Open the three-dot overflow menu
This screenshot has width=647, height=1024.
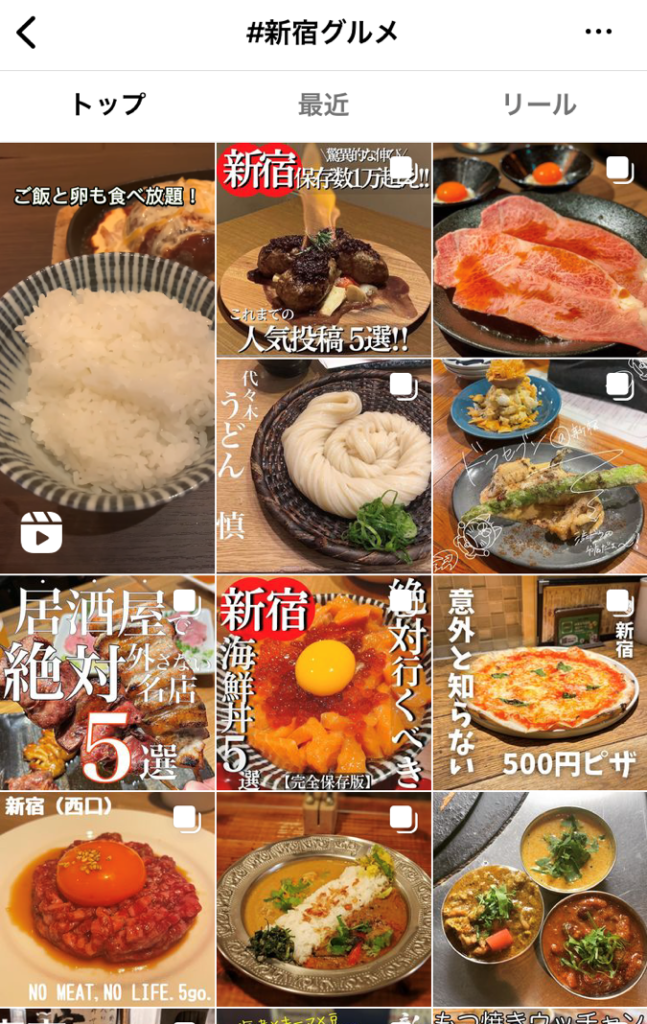point(598,32)
